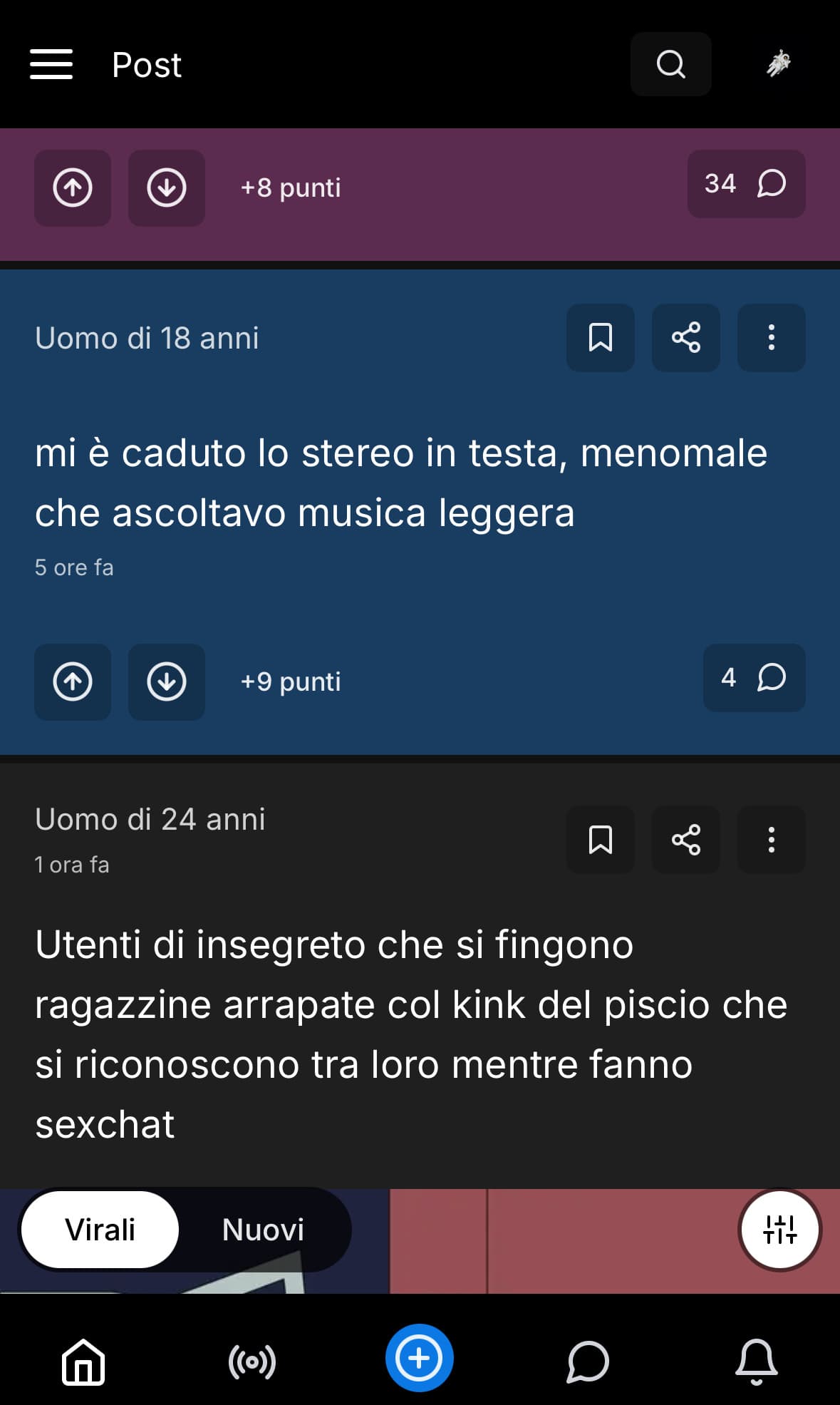
Task: Bookmark the Uomo di 24 anni post
Action: [x=601, y=840]
